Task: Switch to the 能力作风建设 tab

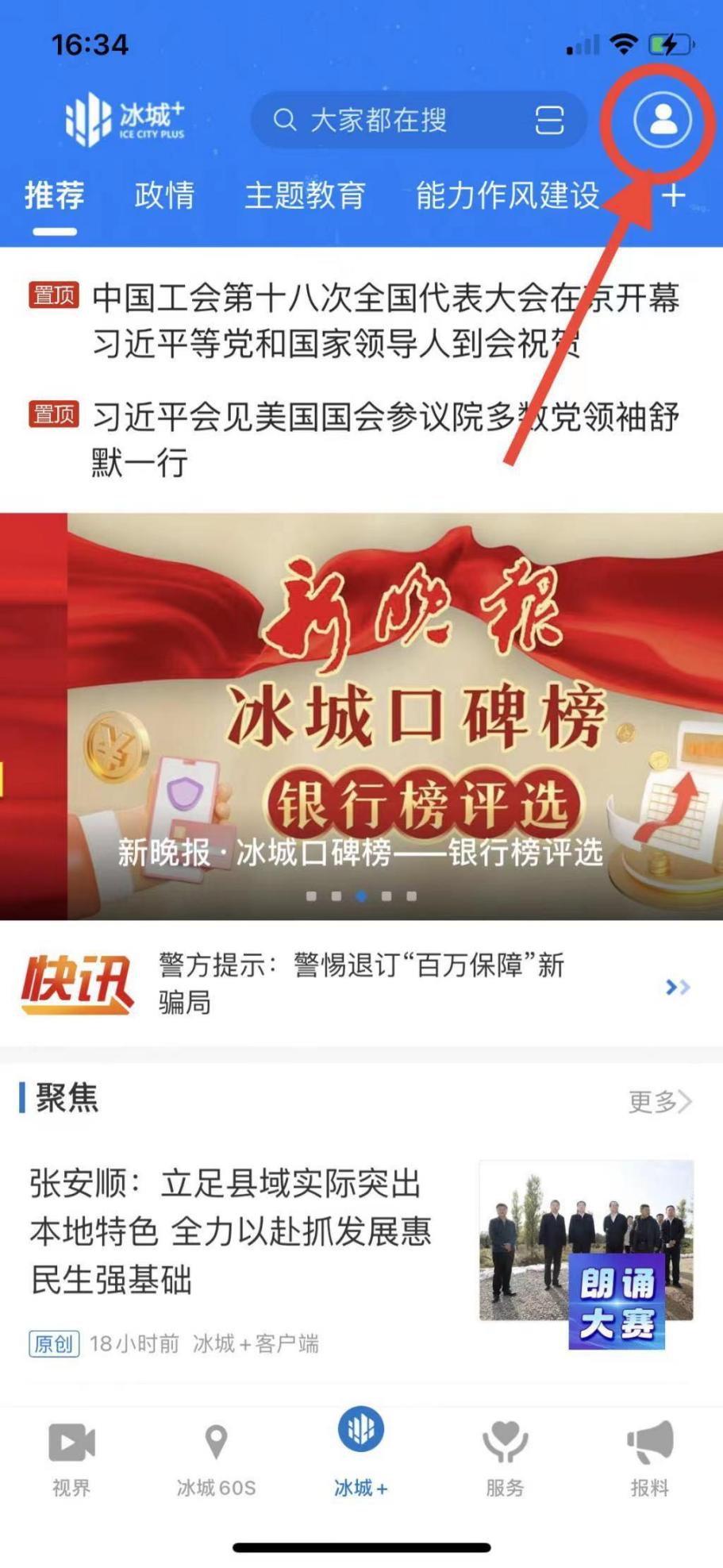Action: click(x=507, y=195)
